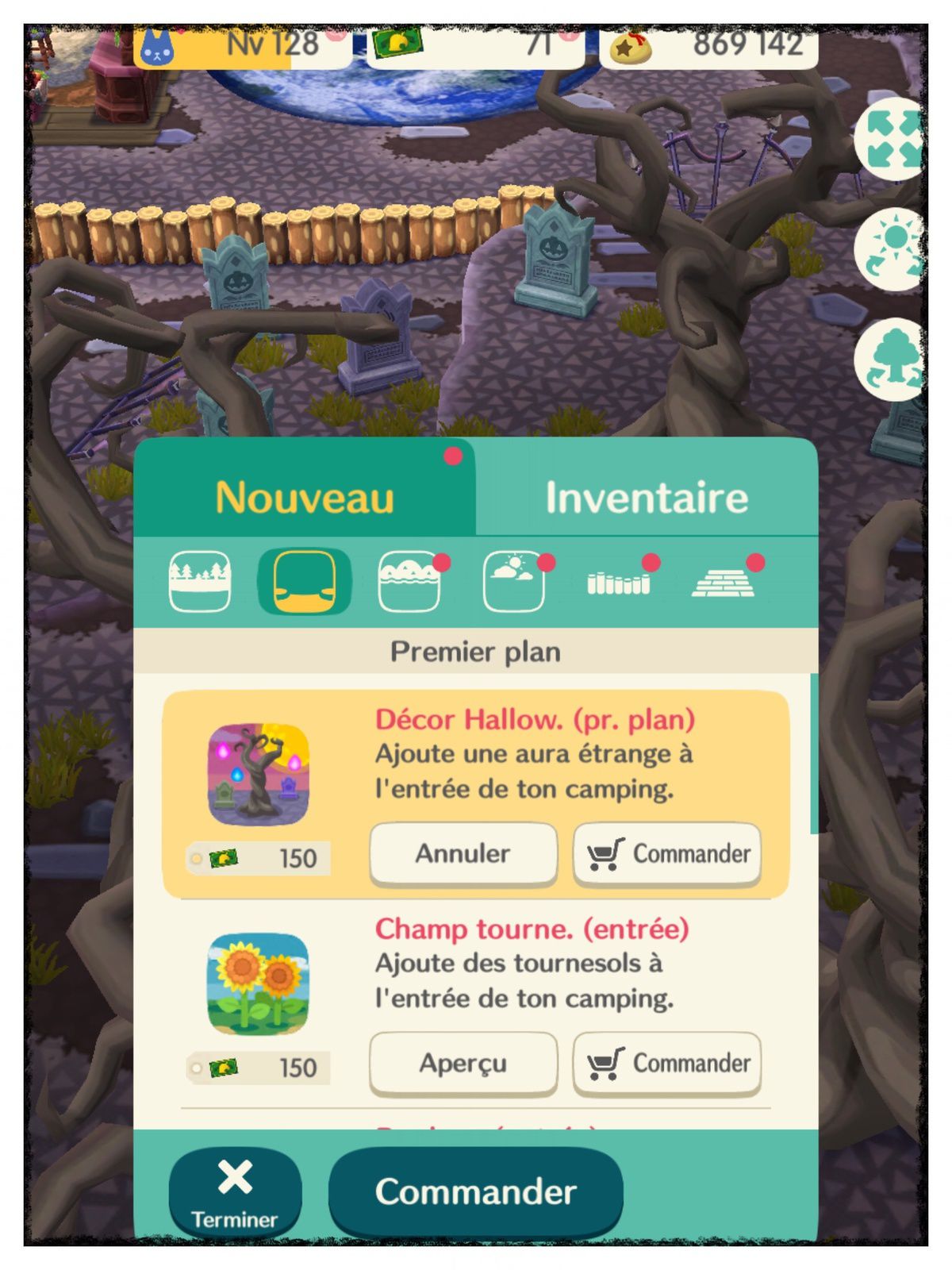
Task: Expand view with the four-arrows icon
Action: (892, 140)
